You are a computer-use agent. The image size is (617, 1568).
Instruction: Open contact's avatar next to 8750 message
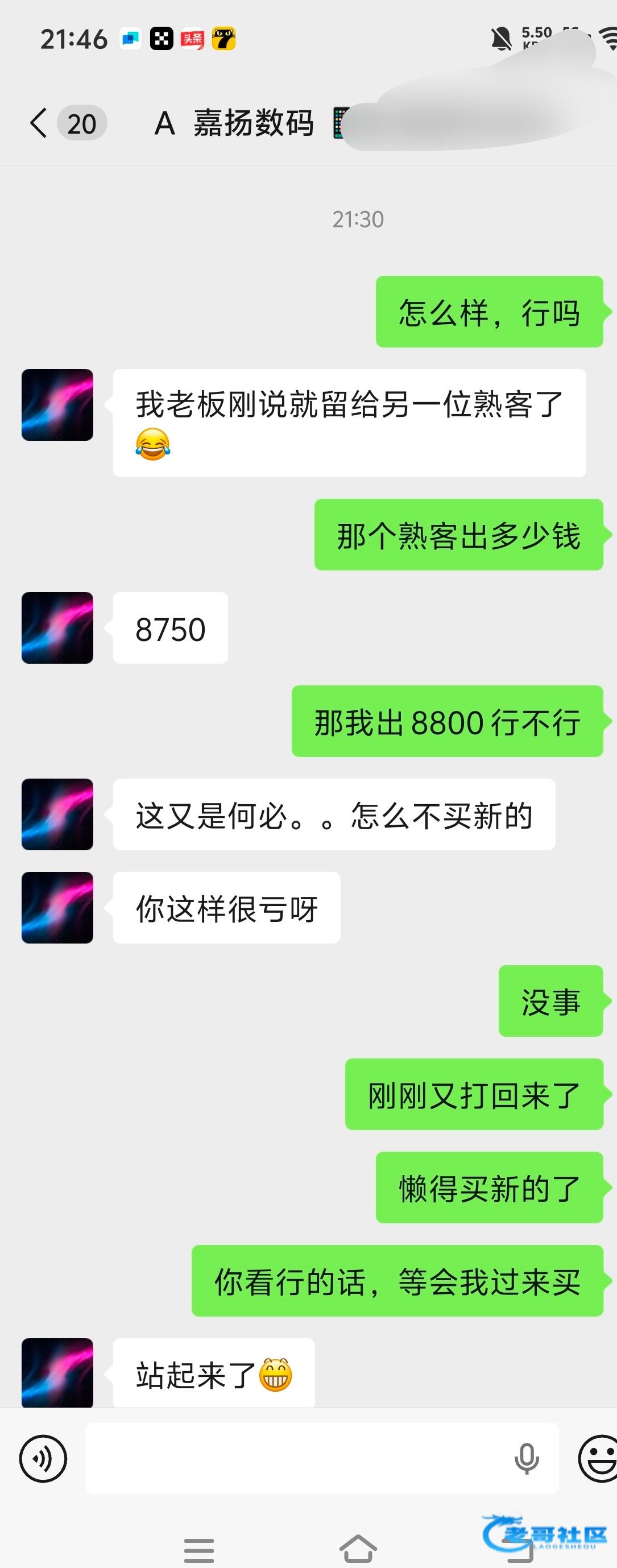click(57, 627)
